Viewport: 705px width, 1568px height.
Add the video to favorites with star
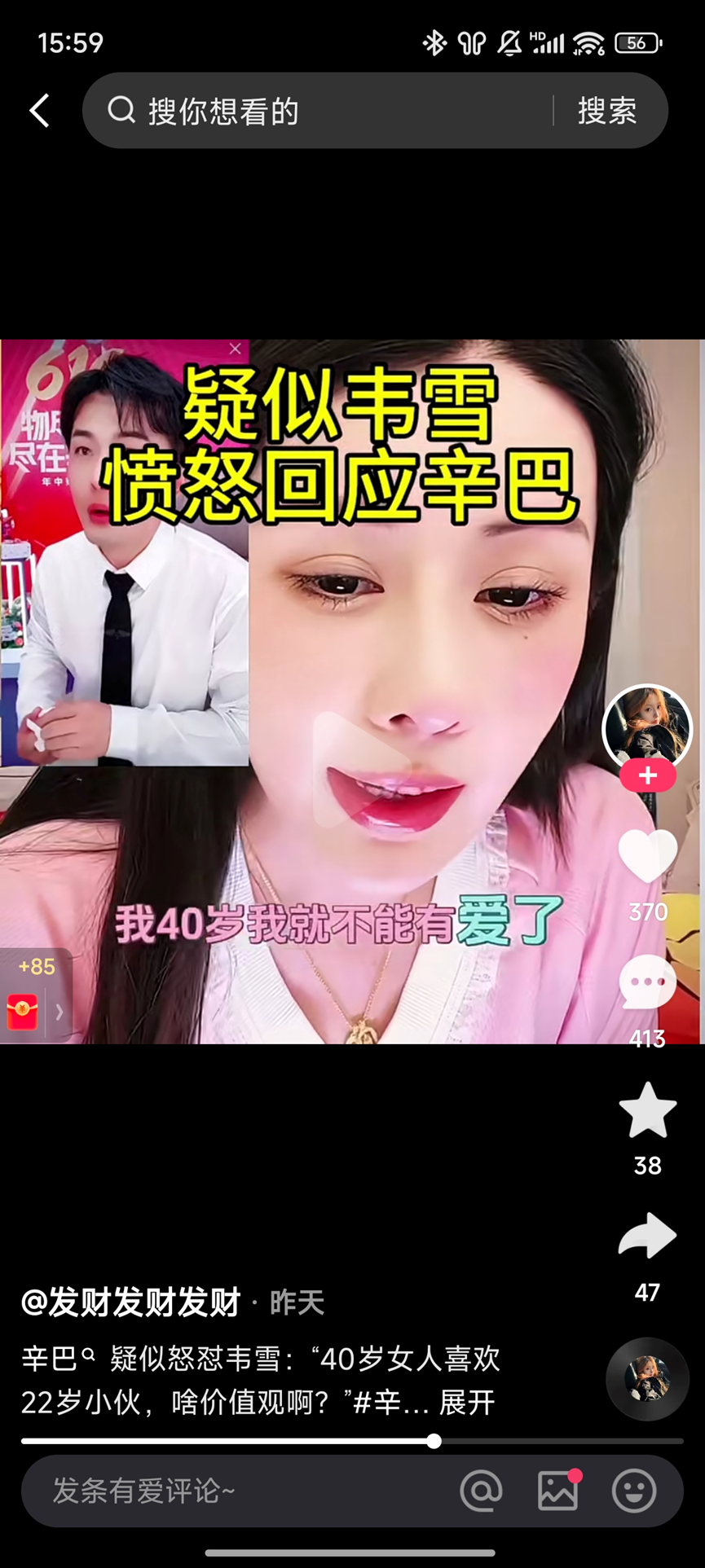[648, 1110]
